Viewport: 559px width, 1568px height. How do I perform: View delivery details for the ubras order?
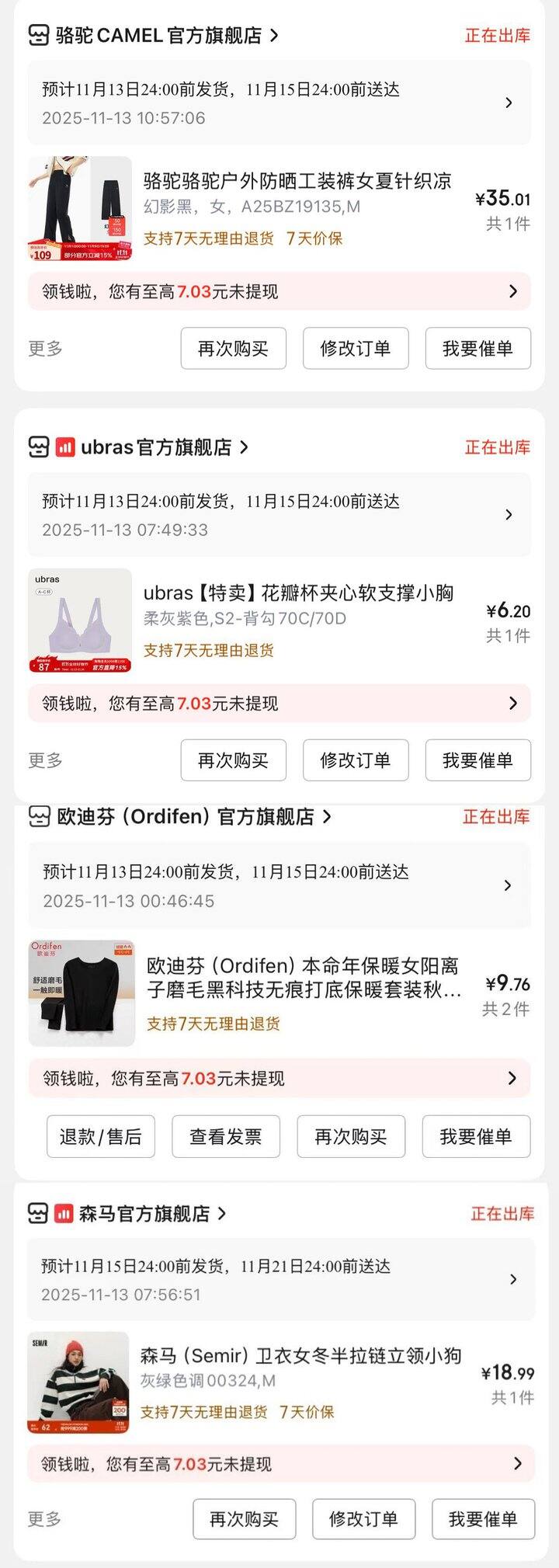(x=279, y=515)
